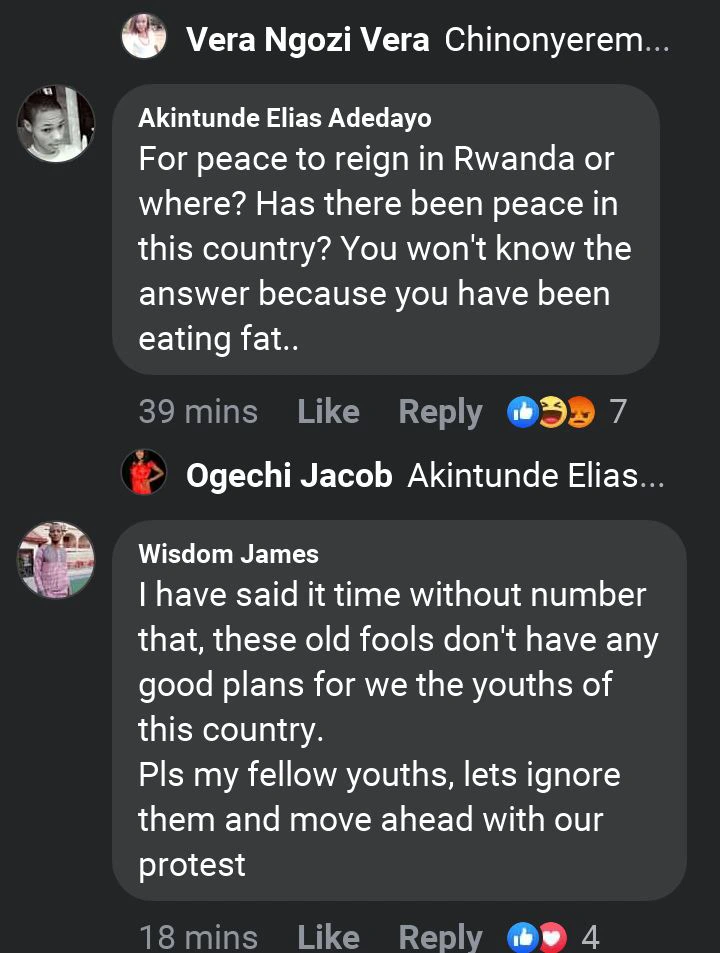The width and height of the screenshot is (720, 953).
Task: Open Wisdom James's profile name
Action: click(x=228, y=554)
